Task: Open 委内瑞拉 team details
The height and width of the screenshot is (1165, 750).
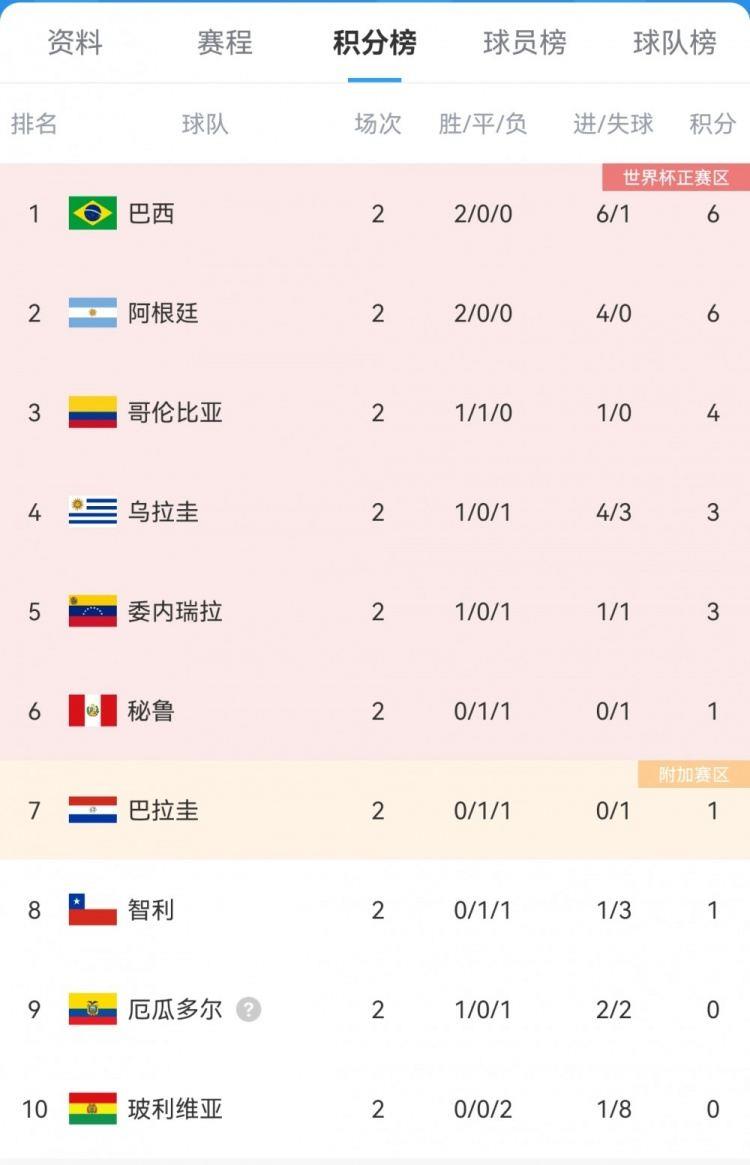Action: pos(175,611)
